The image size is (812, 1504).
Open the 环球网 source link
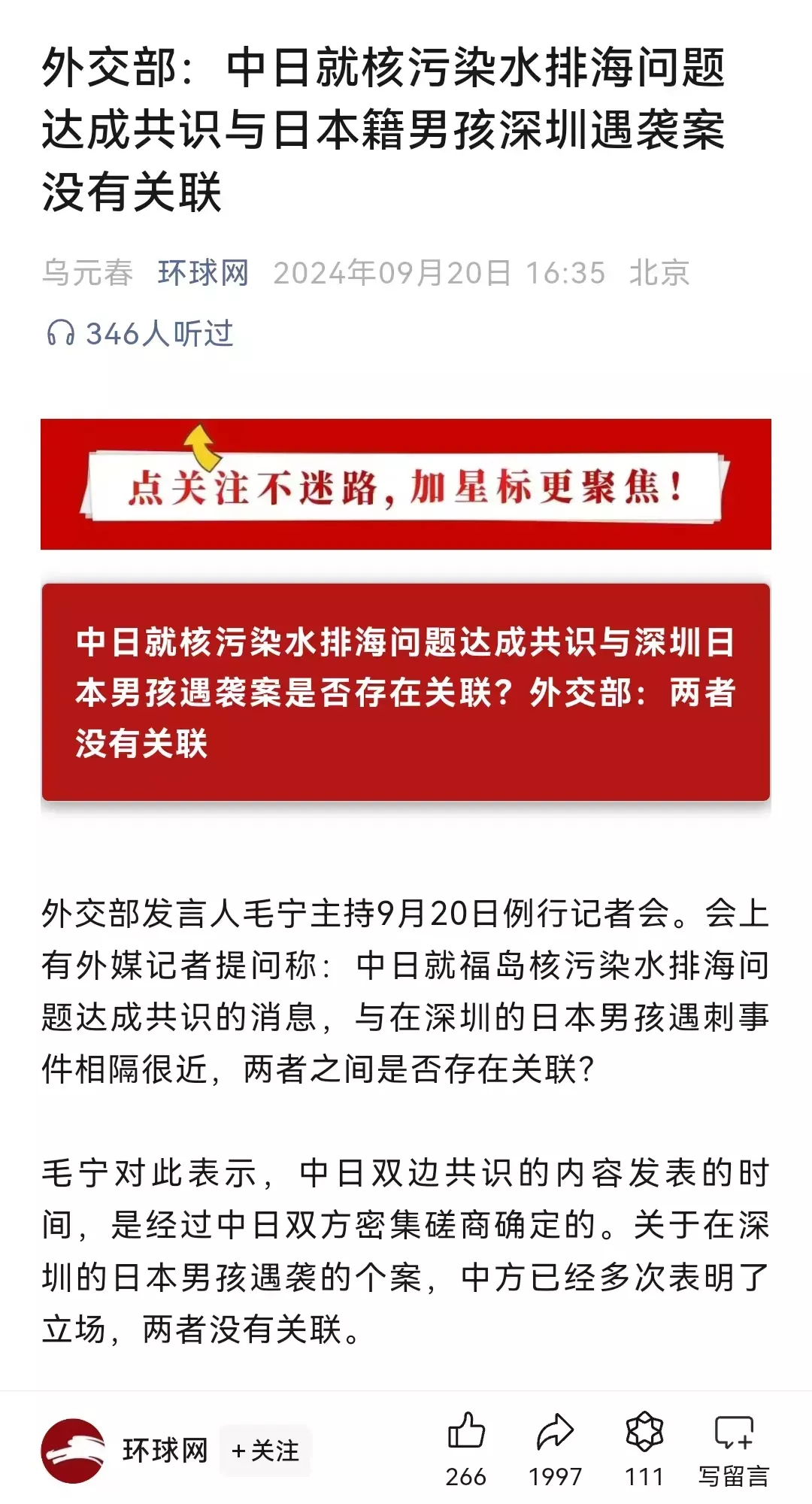(x=203, y=273)
